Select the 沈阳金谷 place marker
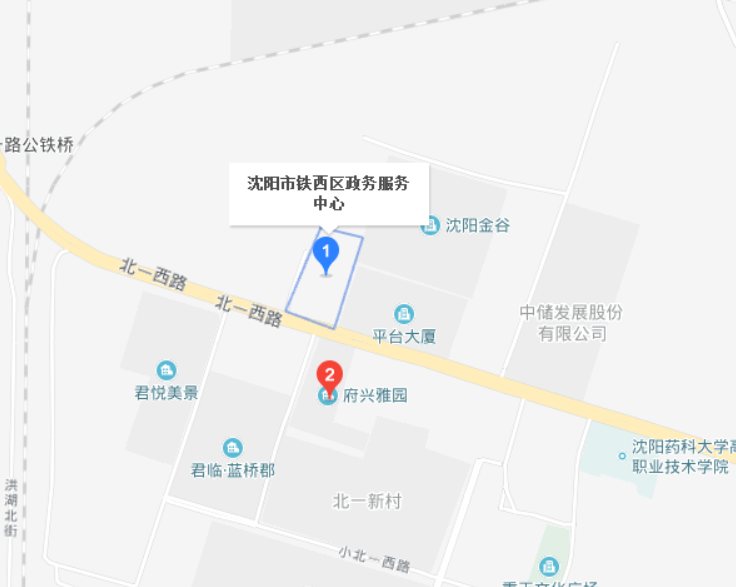 click(430, 226)
